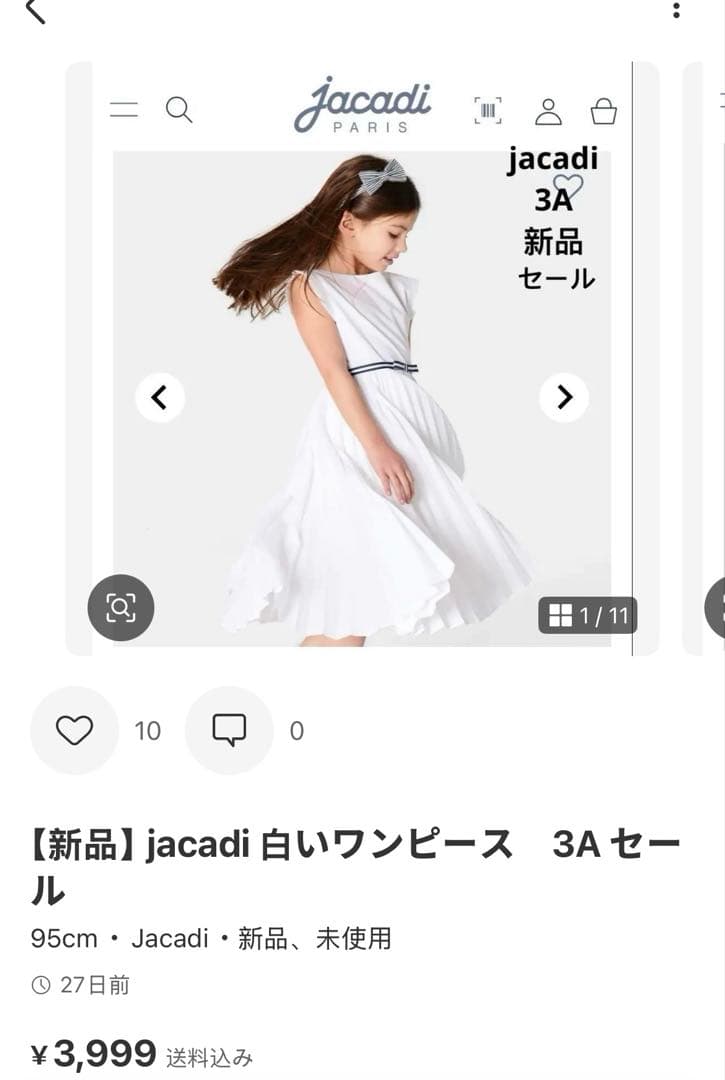The width and height of the screenshot is (725, 1080).
Task: Go back using the top-left arrow
Action: coord(35,11)
